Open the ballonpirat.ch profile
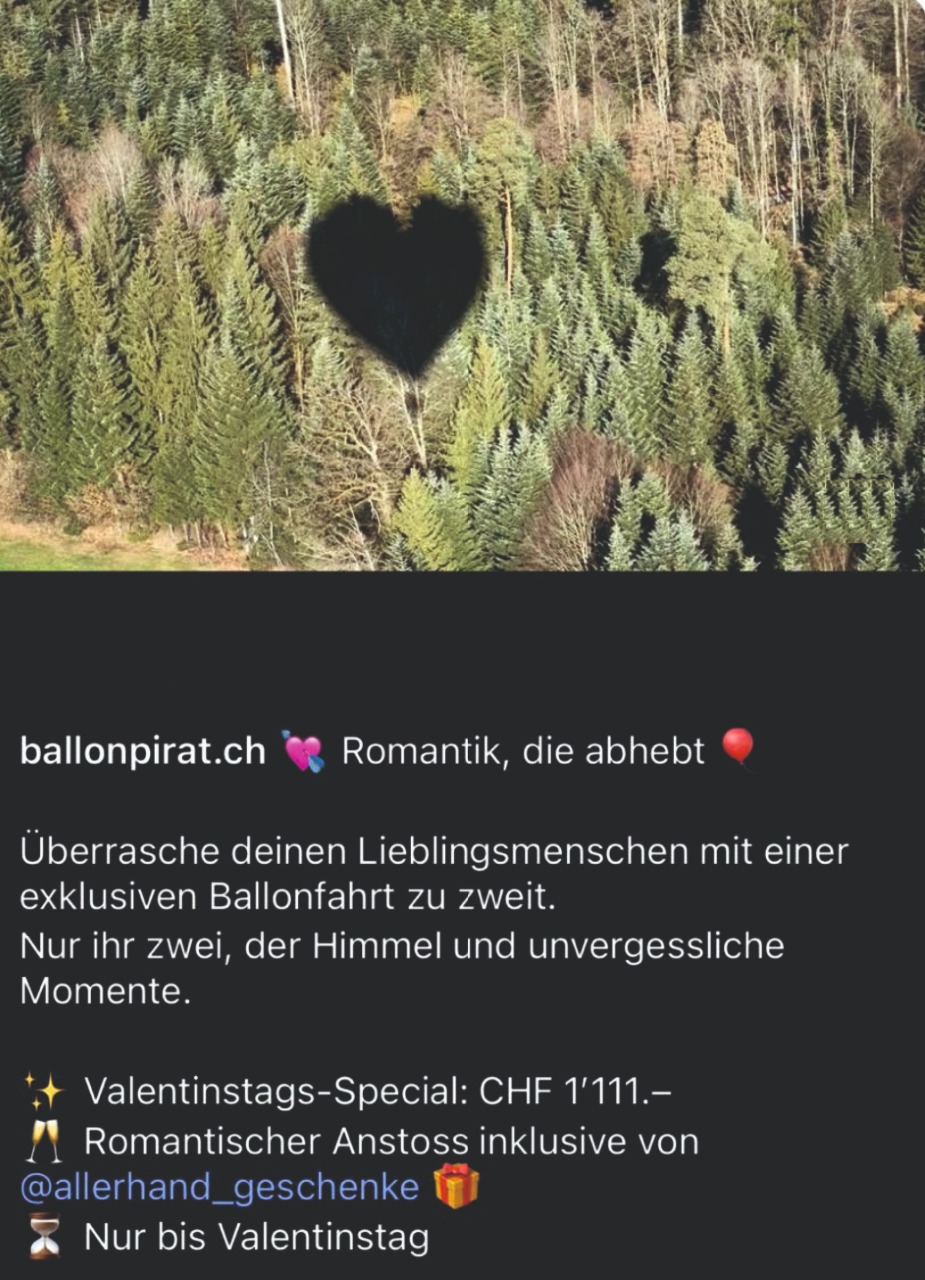The image size is (925, 1280). coord(143,751)
